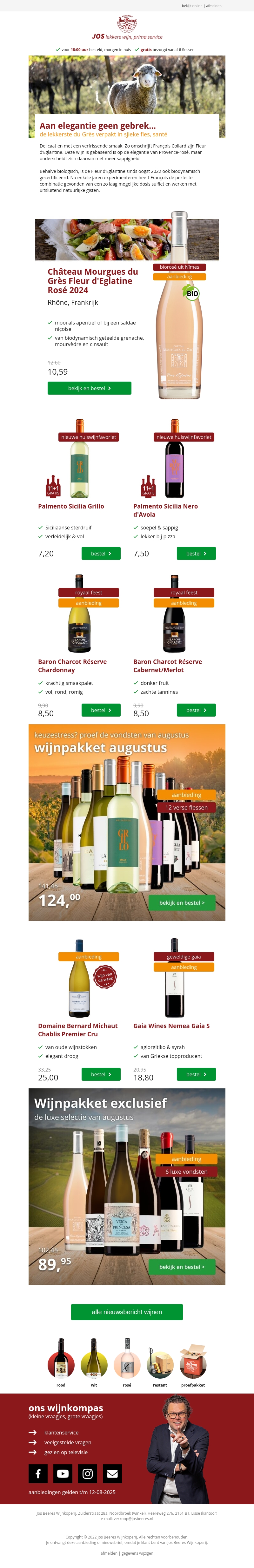Order Baron Charcot Réserve Chardonnay
The height and width of the screenshot is (1568, 254).
pos(101,710)
